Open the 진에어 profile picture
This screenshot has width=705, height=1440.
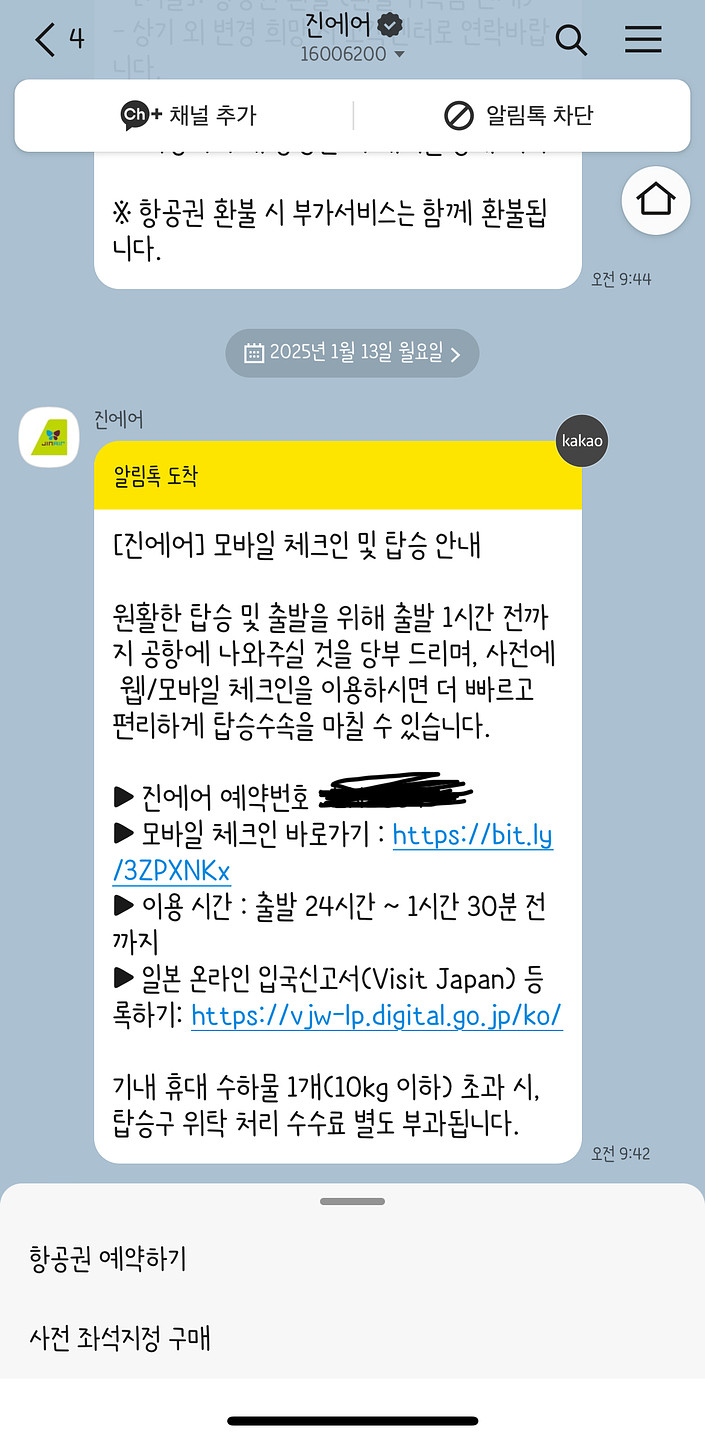(x=49, y=437)
